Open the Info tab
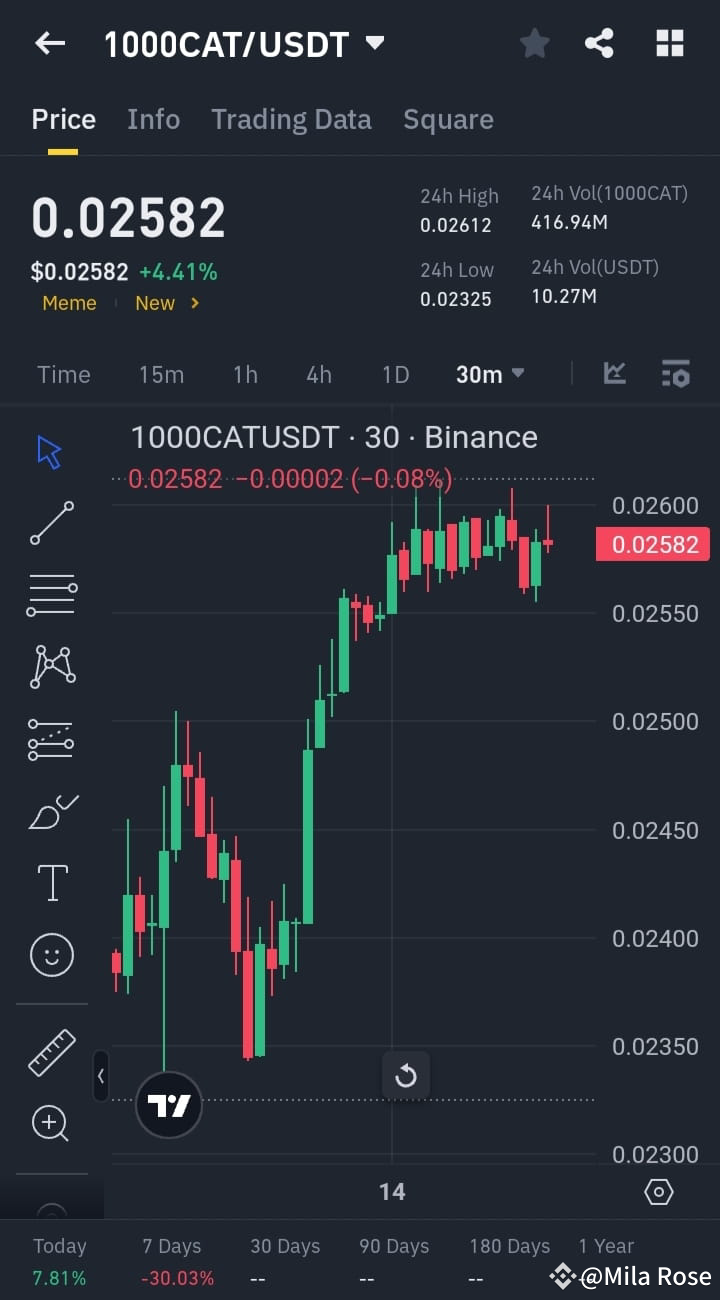The height and width of the screenshot is (1300, 720). 153,119
